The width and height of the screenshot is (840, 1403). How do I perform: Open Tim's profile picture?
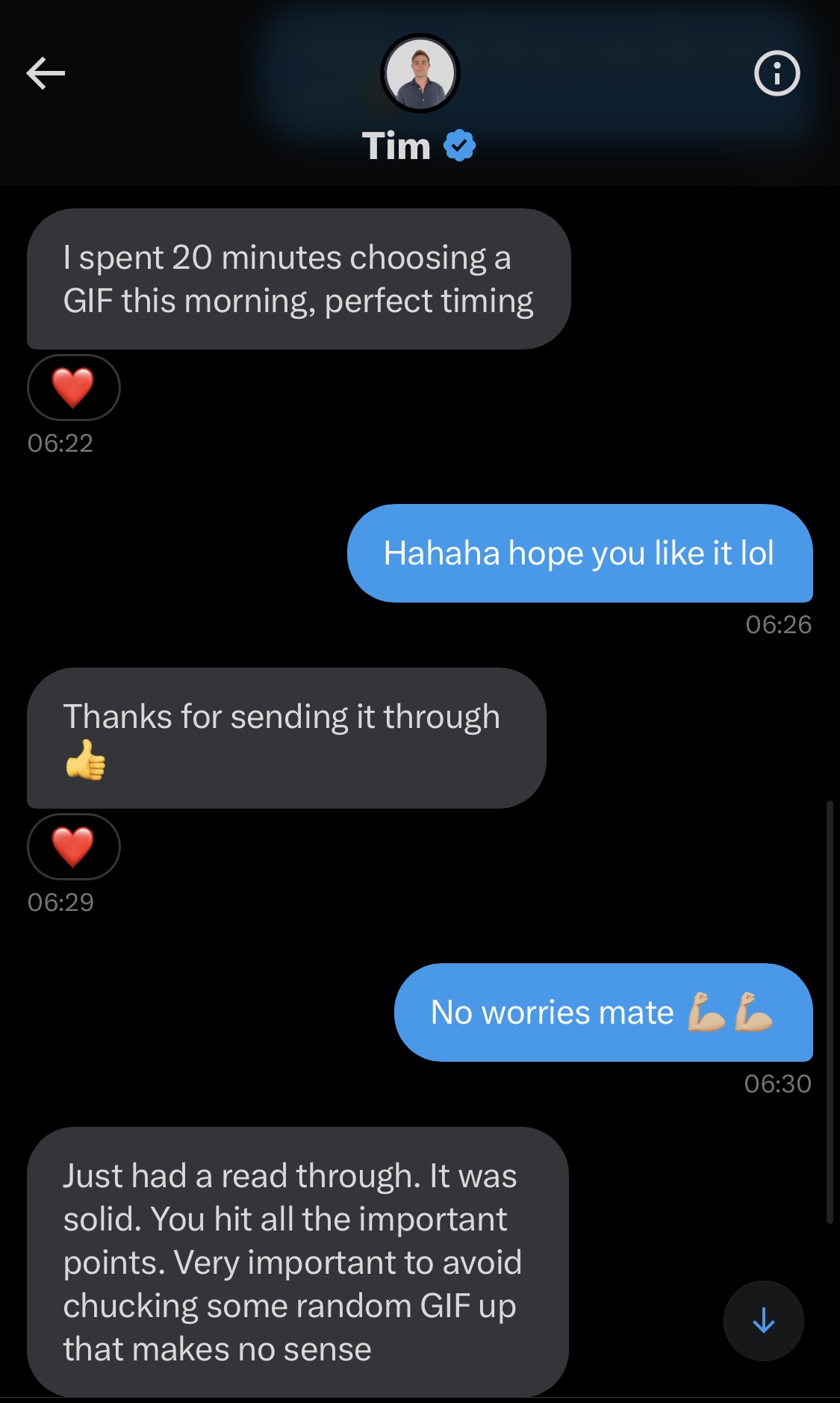click(x=420, y=73)
